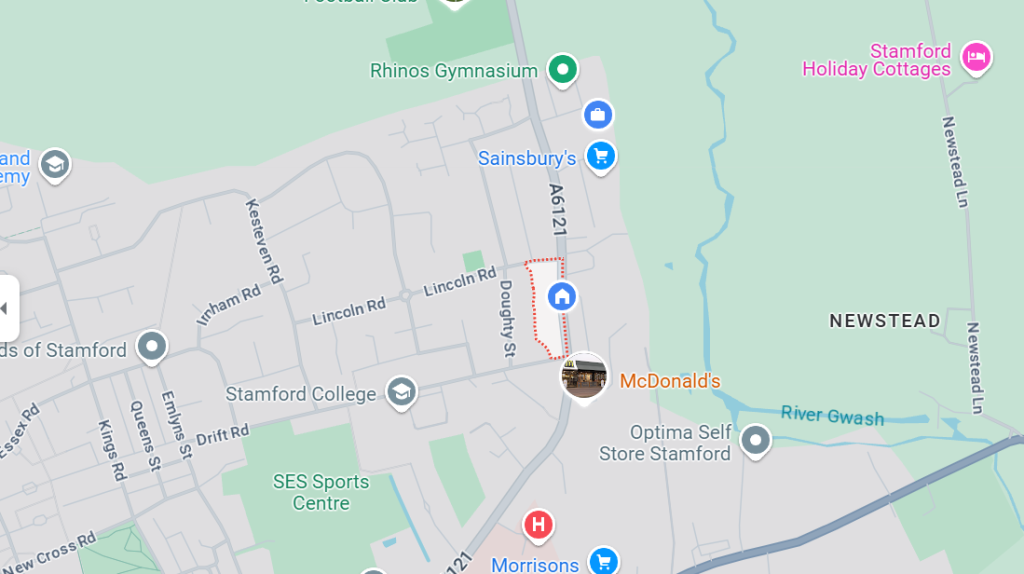Tap the Stamford College marker
This screenshot has width=1024, height=574.
(x=402, y=391)
